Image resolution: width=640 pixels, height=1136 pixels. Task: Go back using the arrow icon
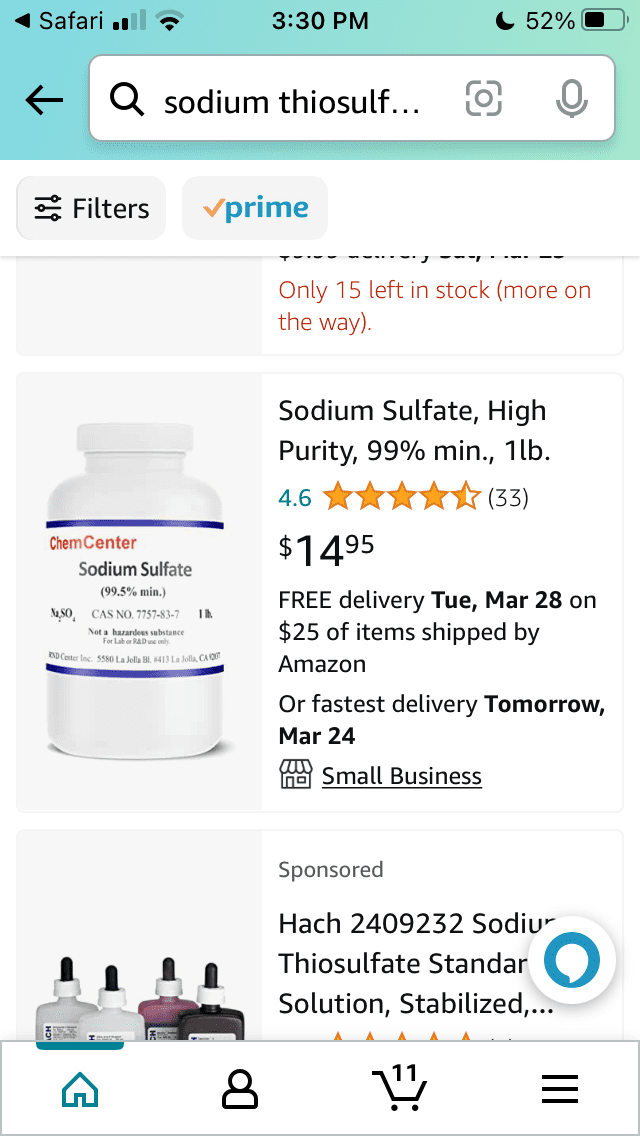point(44,99)
